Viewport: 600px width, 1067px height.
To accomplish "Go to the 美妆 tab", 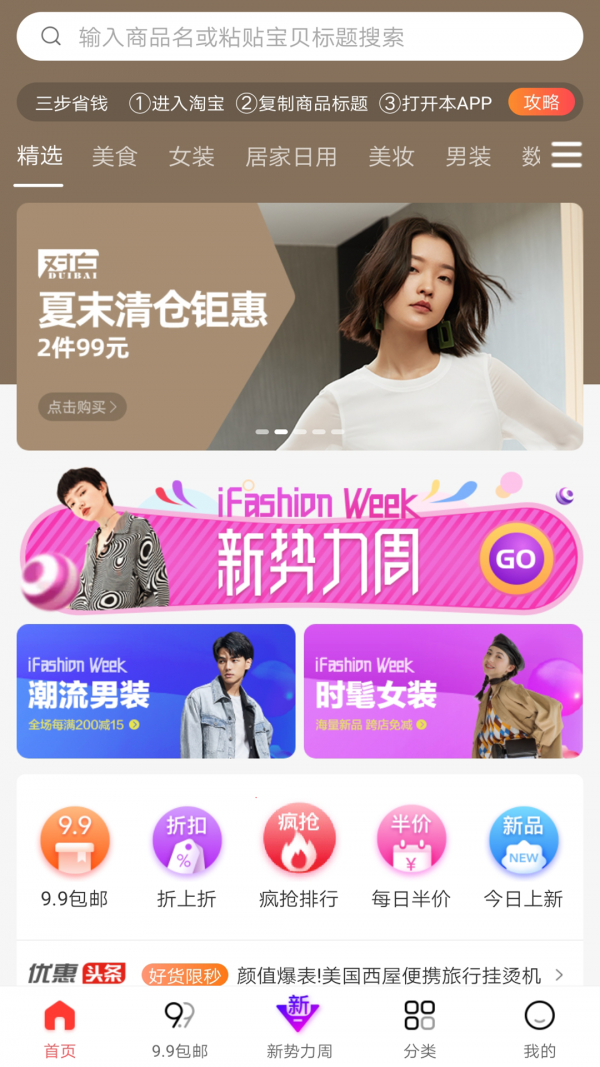I will tap(391, 157).
